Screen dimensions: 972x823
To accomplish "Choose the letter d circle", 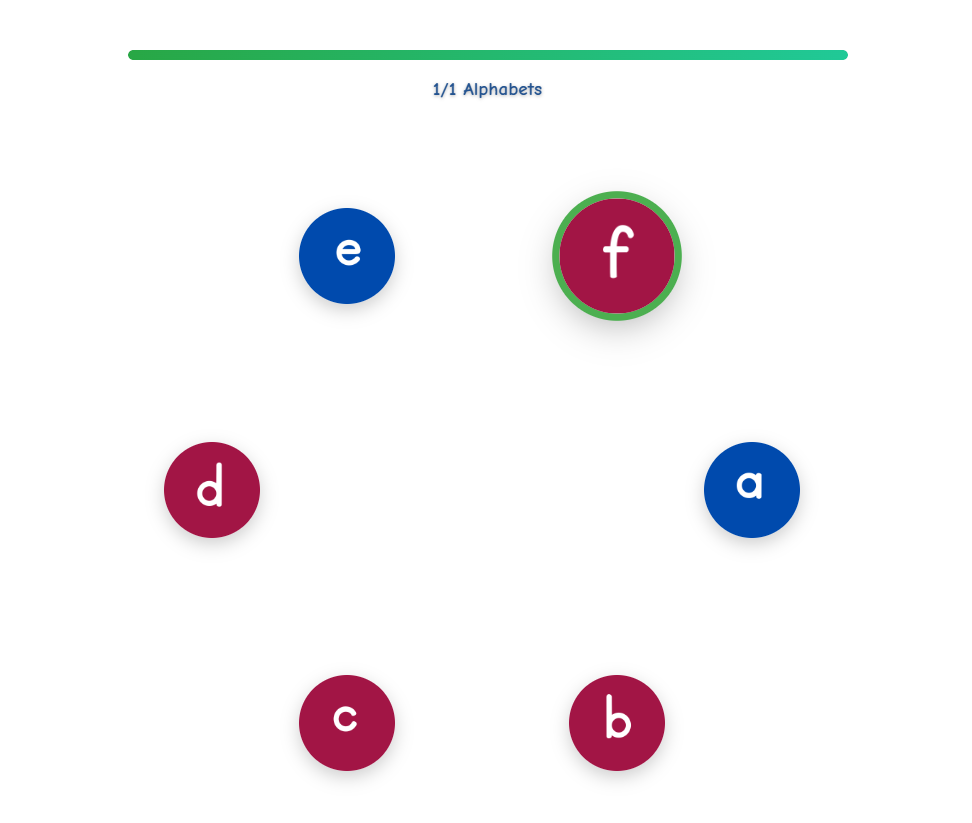I will pyautogui.click(x=212, y=490).
